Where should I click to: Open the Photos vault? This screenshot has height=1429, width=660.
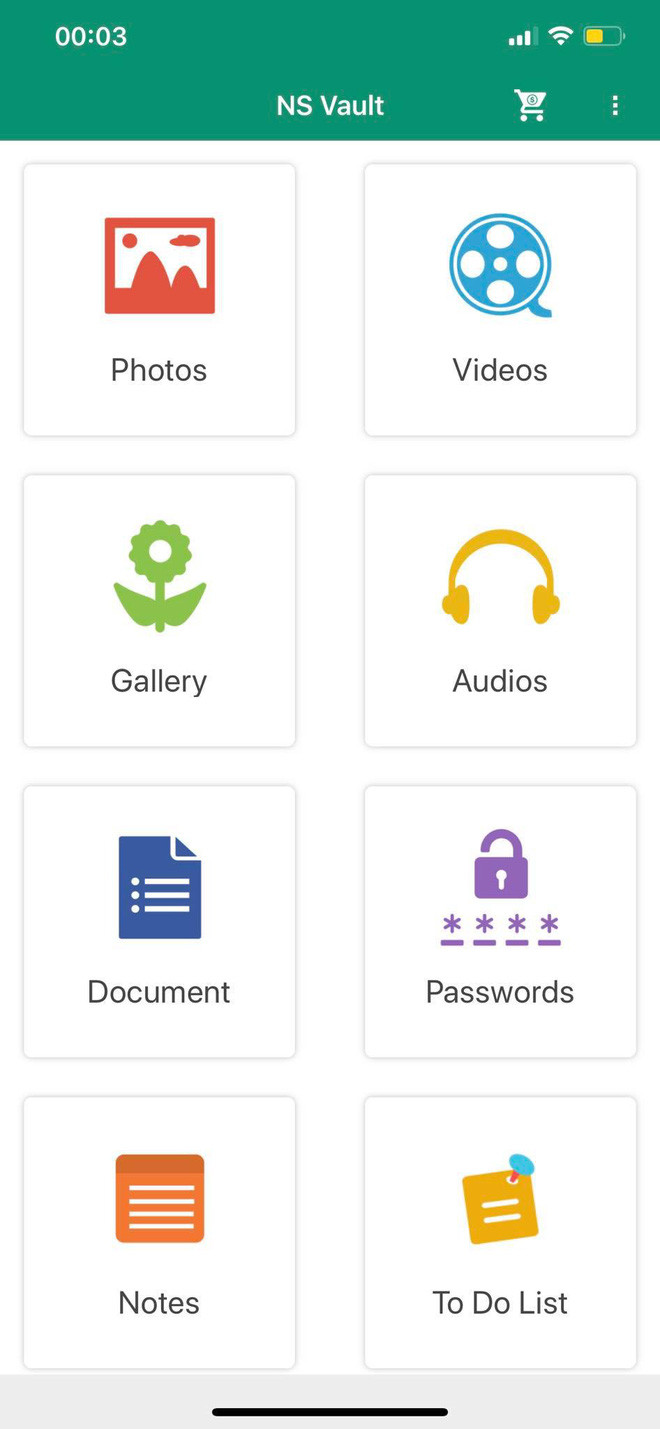(x=159, y=300)
